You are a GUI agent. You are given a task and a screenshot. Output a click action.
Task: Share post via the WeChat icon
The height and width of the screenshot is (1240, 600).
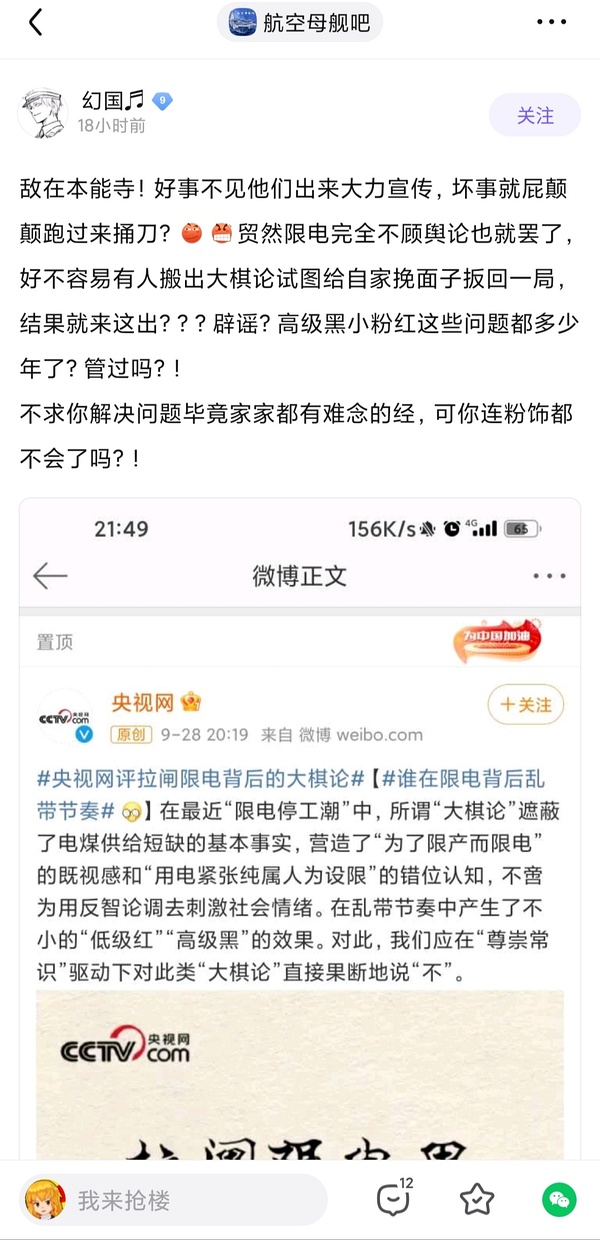[559, 1199]
